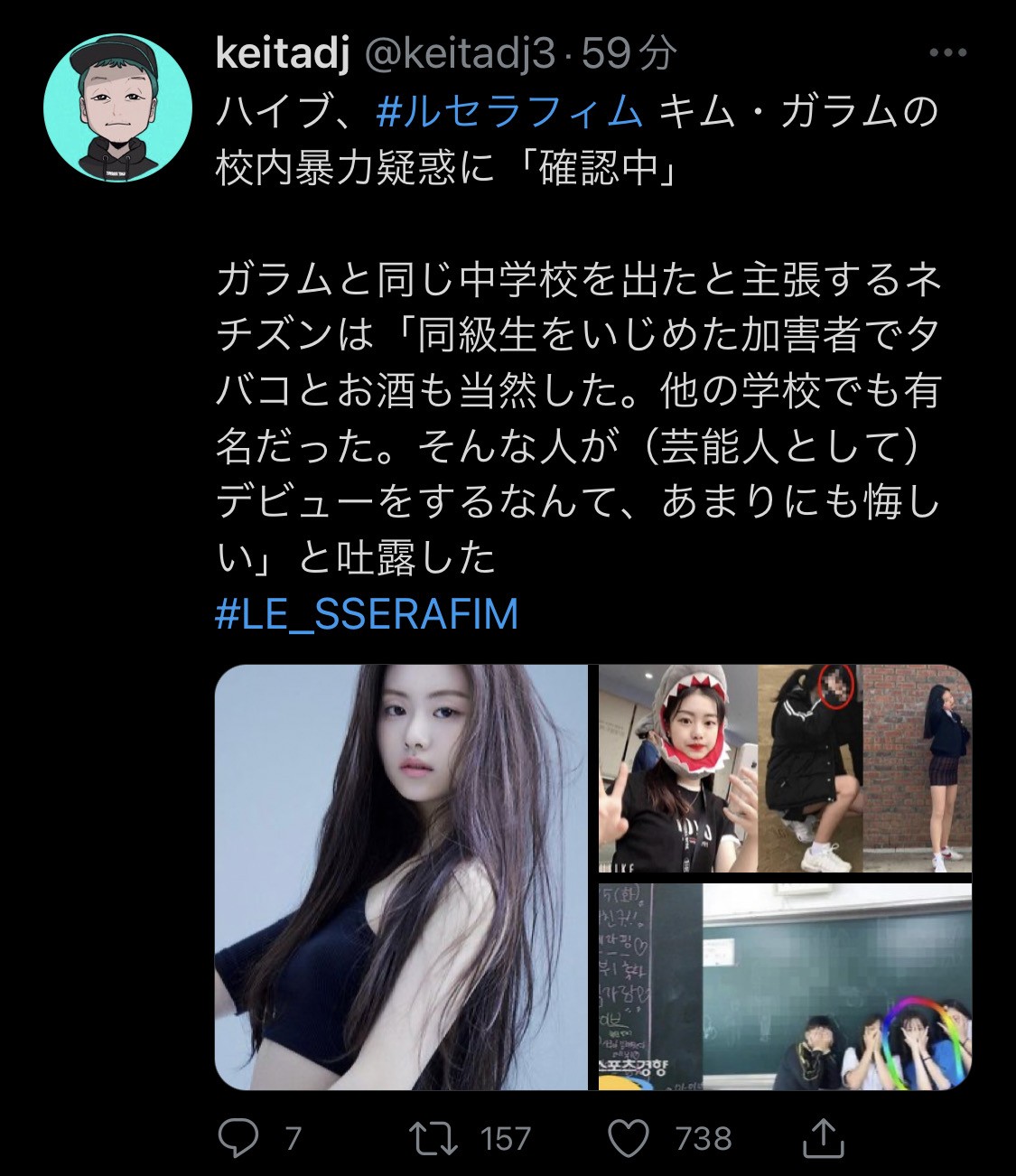Open the #ルセラフィム hashtag link
This screenshot has width=1016, height=1176.
coord(508,112)
